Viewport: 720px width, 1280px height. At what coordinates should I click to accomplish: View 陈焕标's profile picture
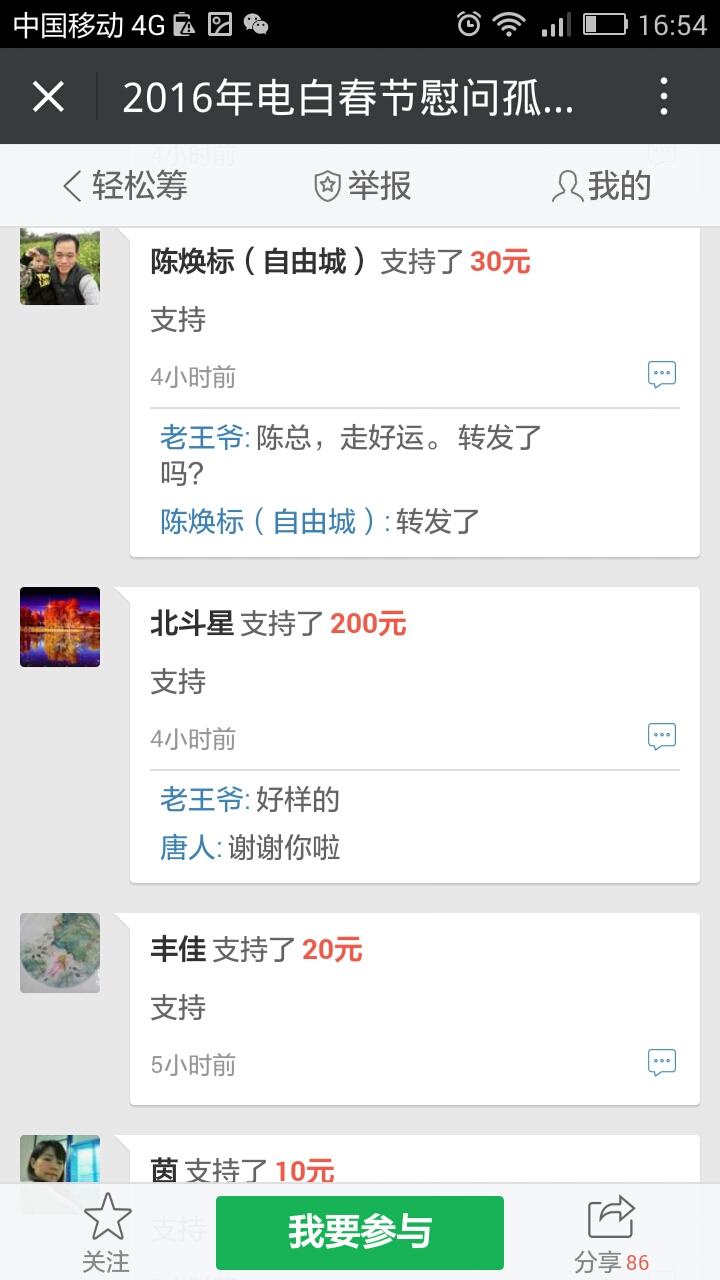click(60, 266)
